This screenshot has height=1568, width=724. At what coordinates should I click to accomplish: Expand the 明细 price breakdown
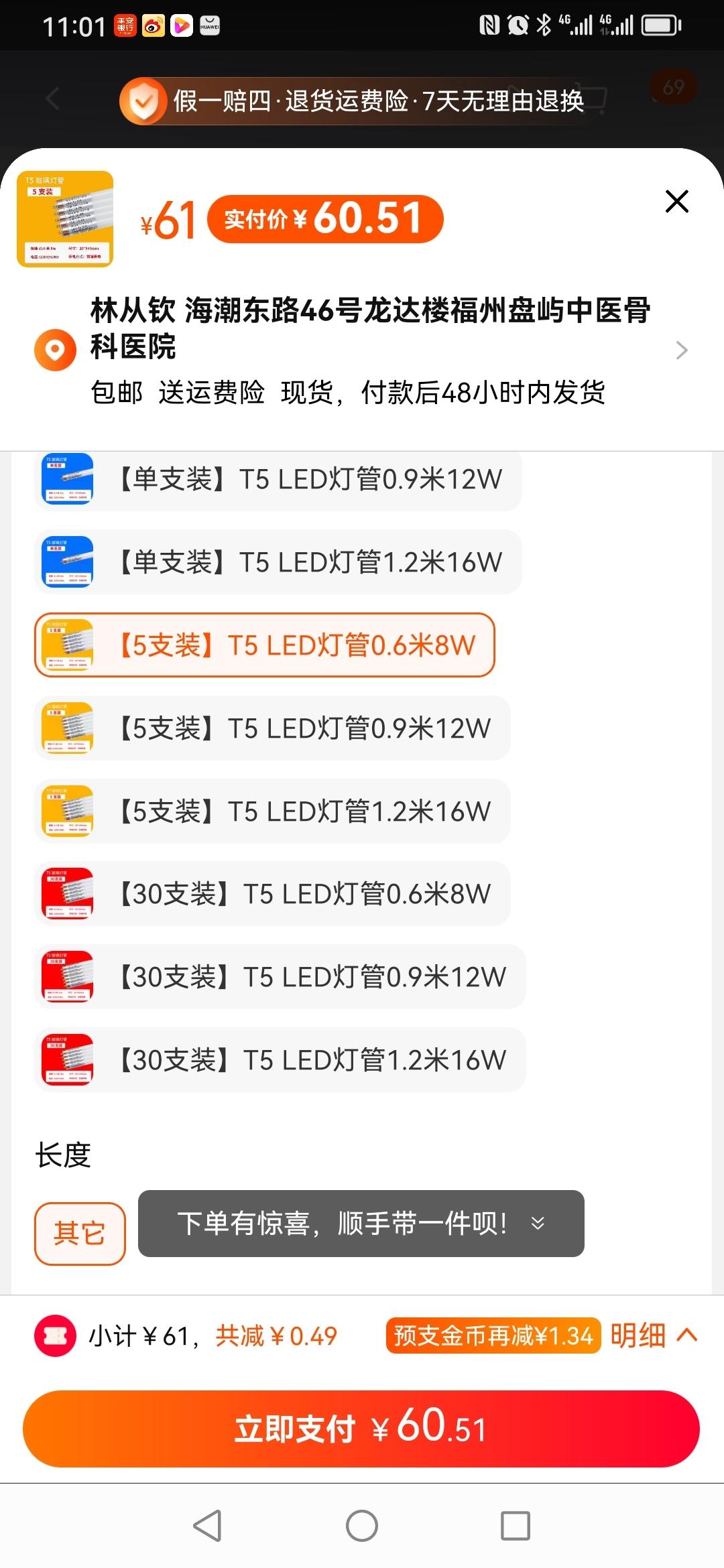pyautogui.click(x=654, y=1335)
